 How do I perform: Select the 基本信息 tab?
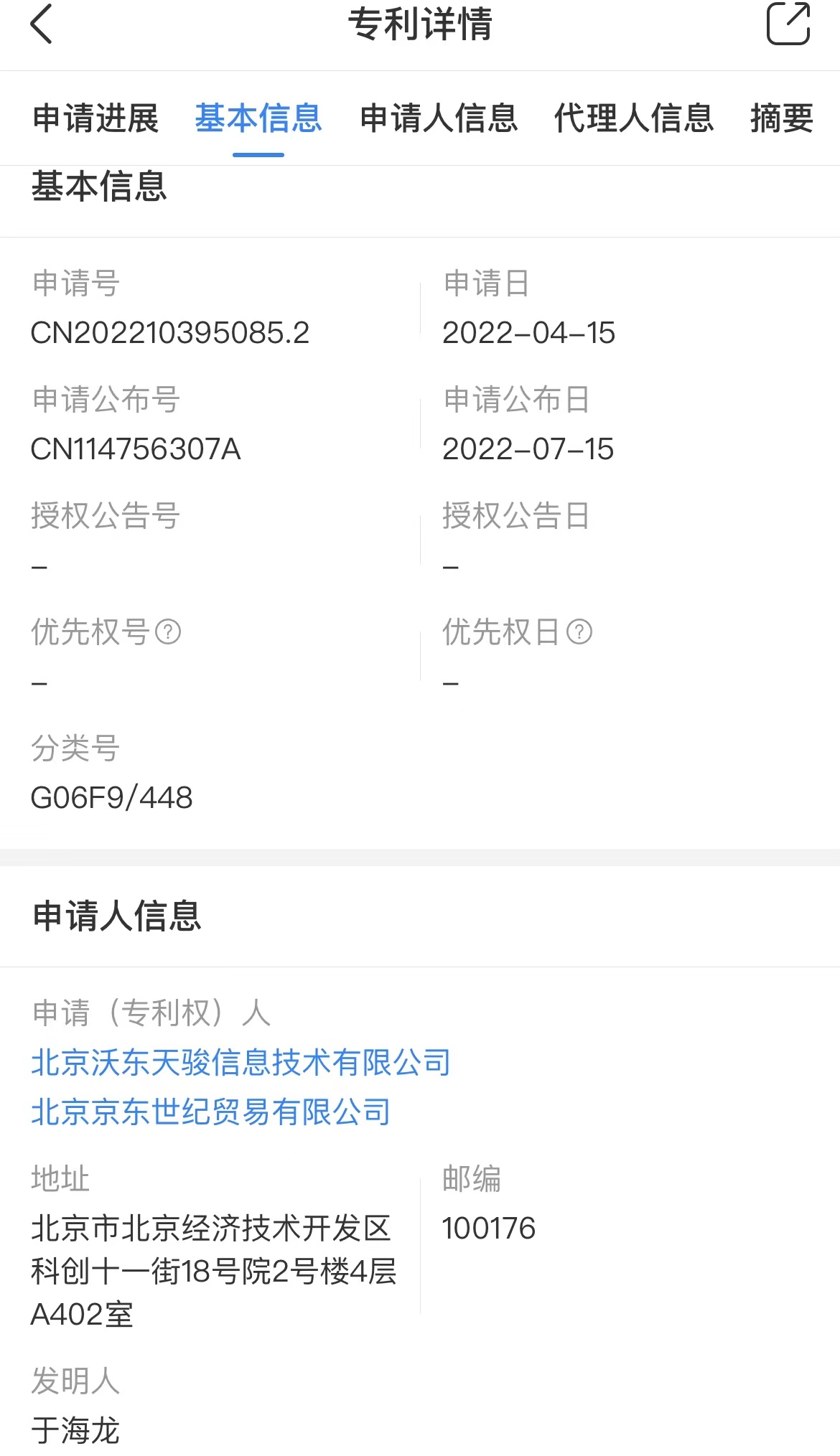click(258, 118)
